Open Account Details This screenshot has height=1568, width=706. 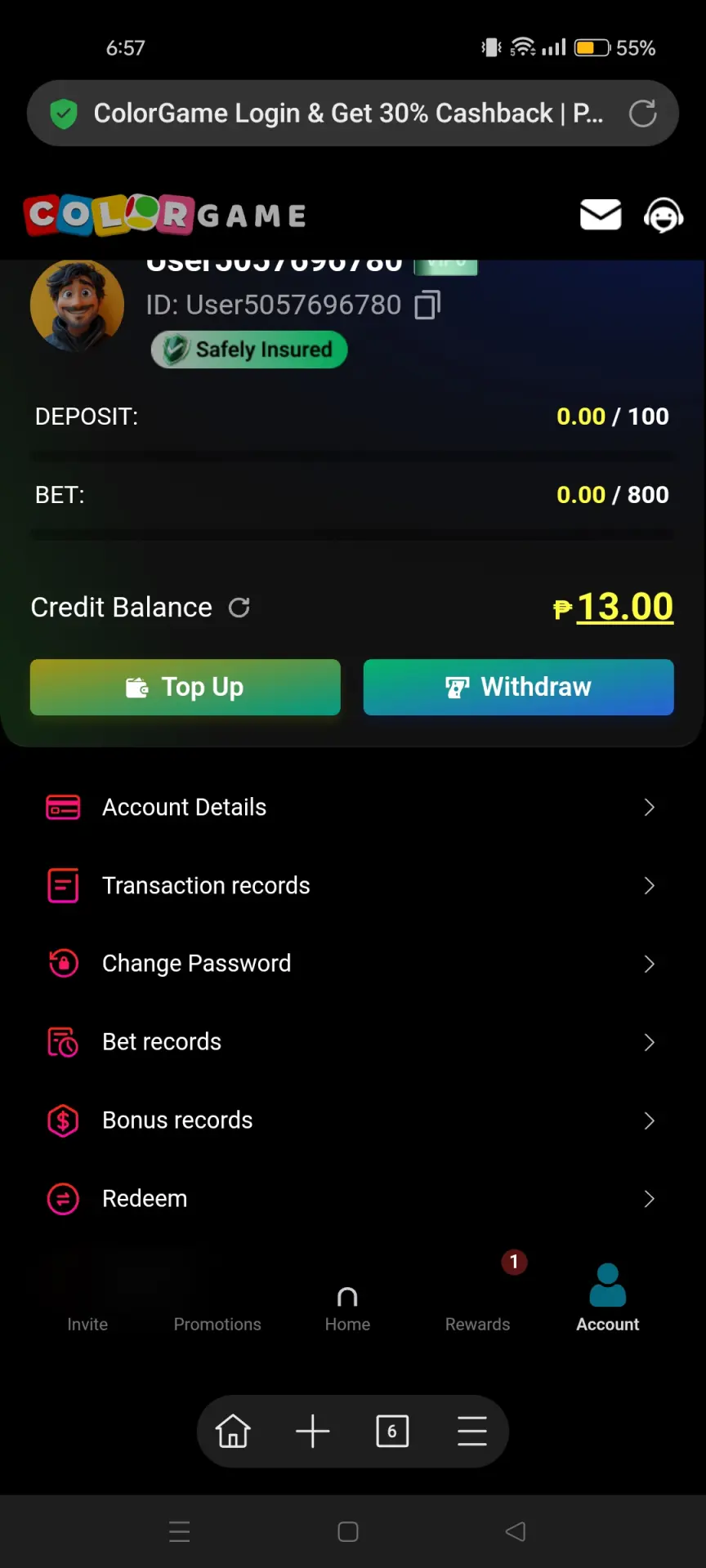click(x=353, y=808)
